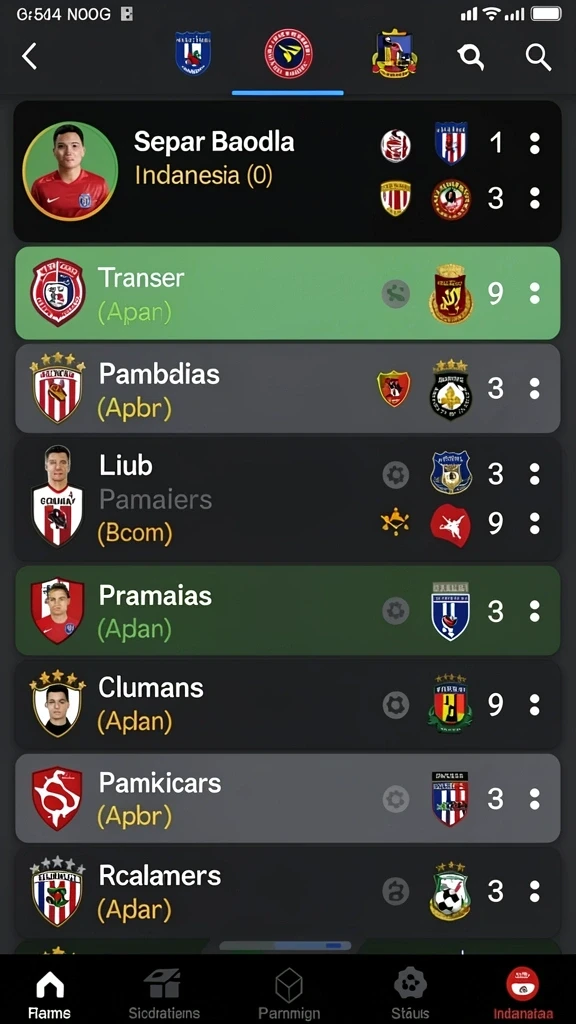This screenshot has width=576, height=1024.
Task: Select the red round crest tab
Action: 288,54
